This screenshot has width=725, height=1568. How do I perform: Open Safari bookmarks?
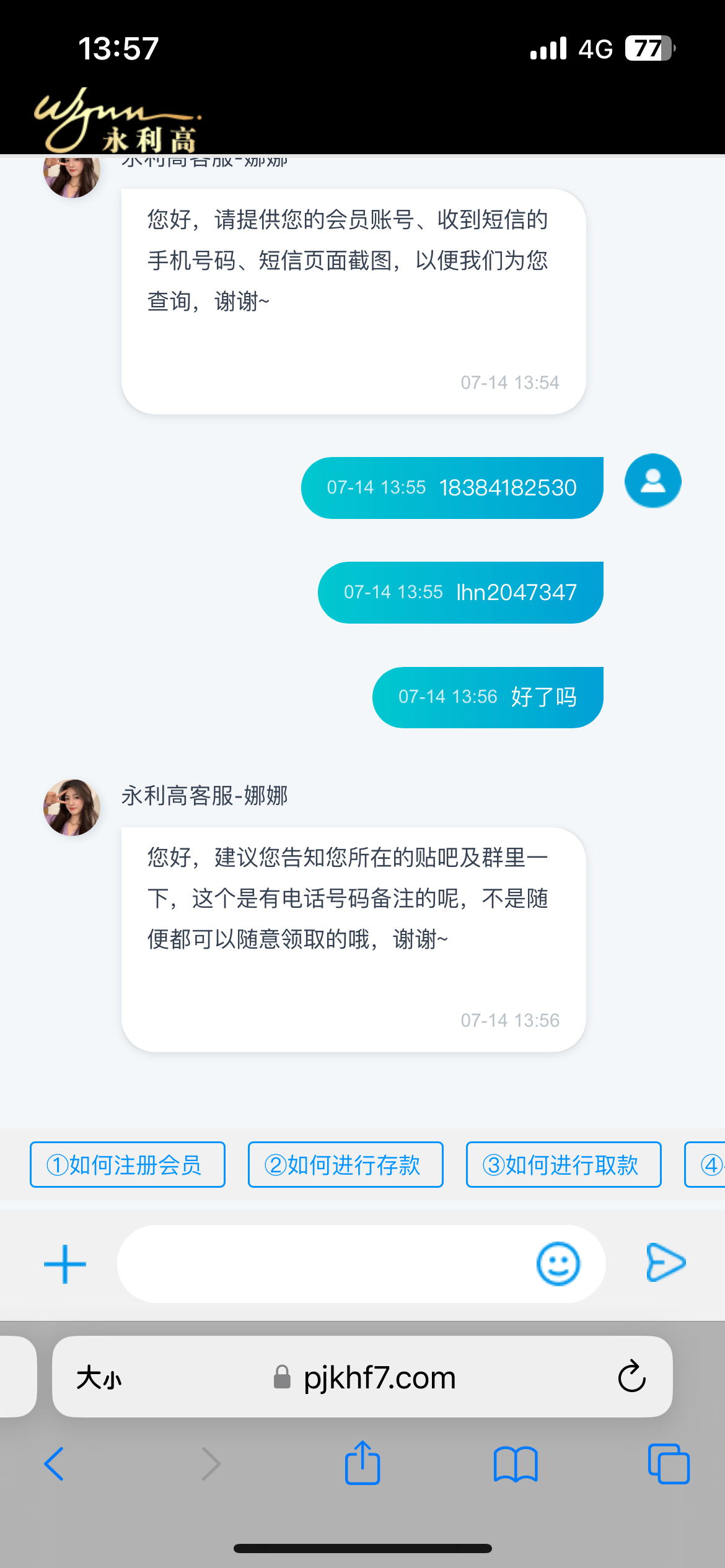(x=516, y=1464)
